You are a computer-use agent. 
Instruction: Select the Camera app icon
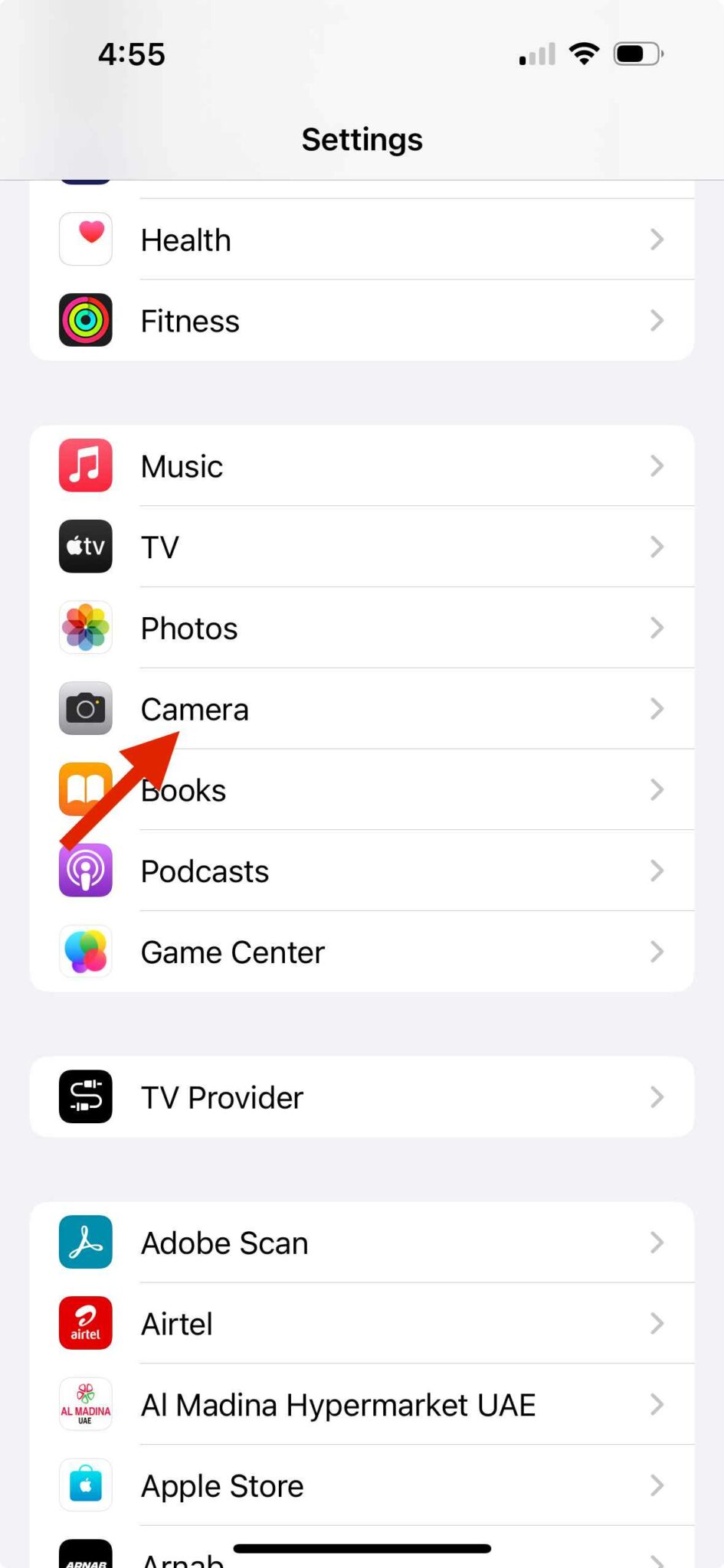pyautogui.click(x=85, y=708)
